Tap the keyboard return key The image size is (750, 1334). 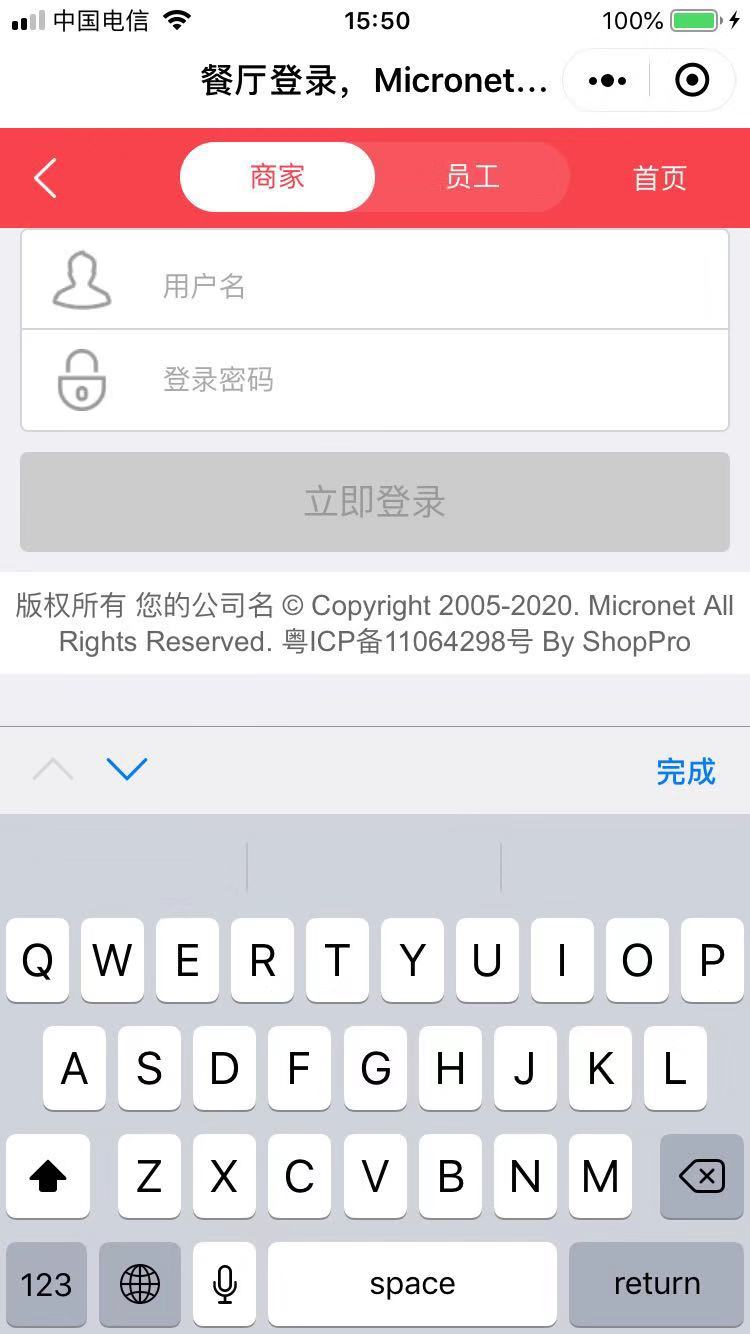click(x=657, y=1284)
